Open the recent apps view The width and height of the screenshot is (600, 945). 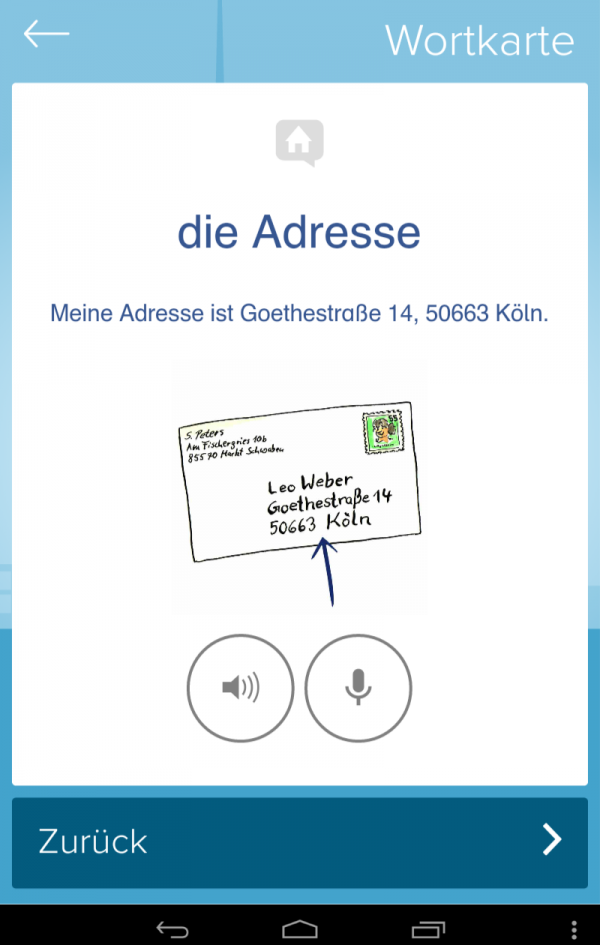428,929
